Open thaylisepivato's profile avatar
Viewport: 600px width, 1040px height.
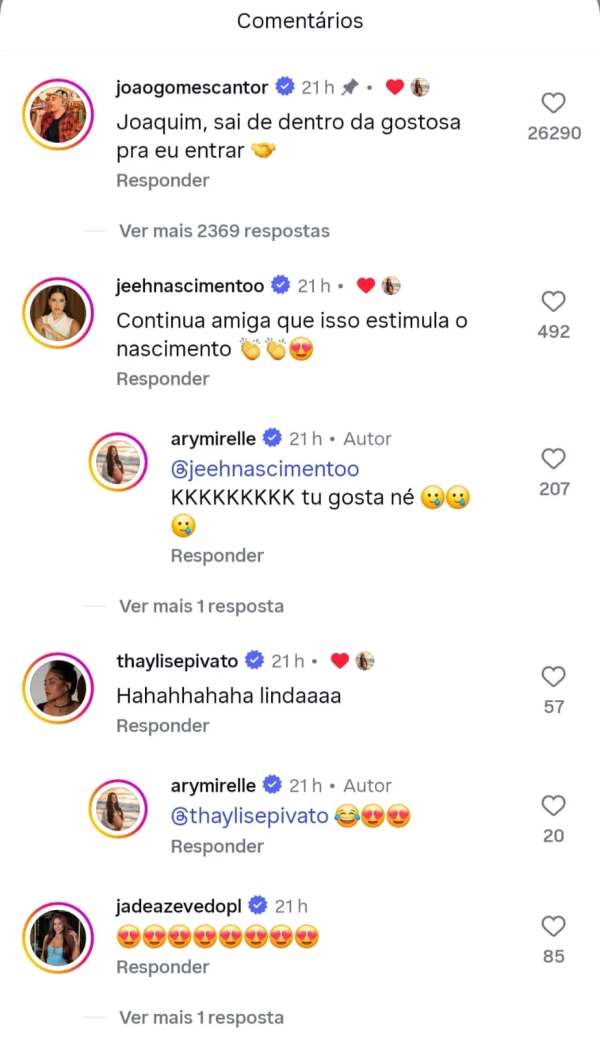(x=57, y=687)
